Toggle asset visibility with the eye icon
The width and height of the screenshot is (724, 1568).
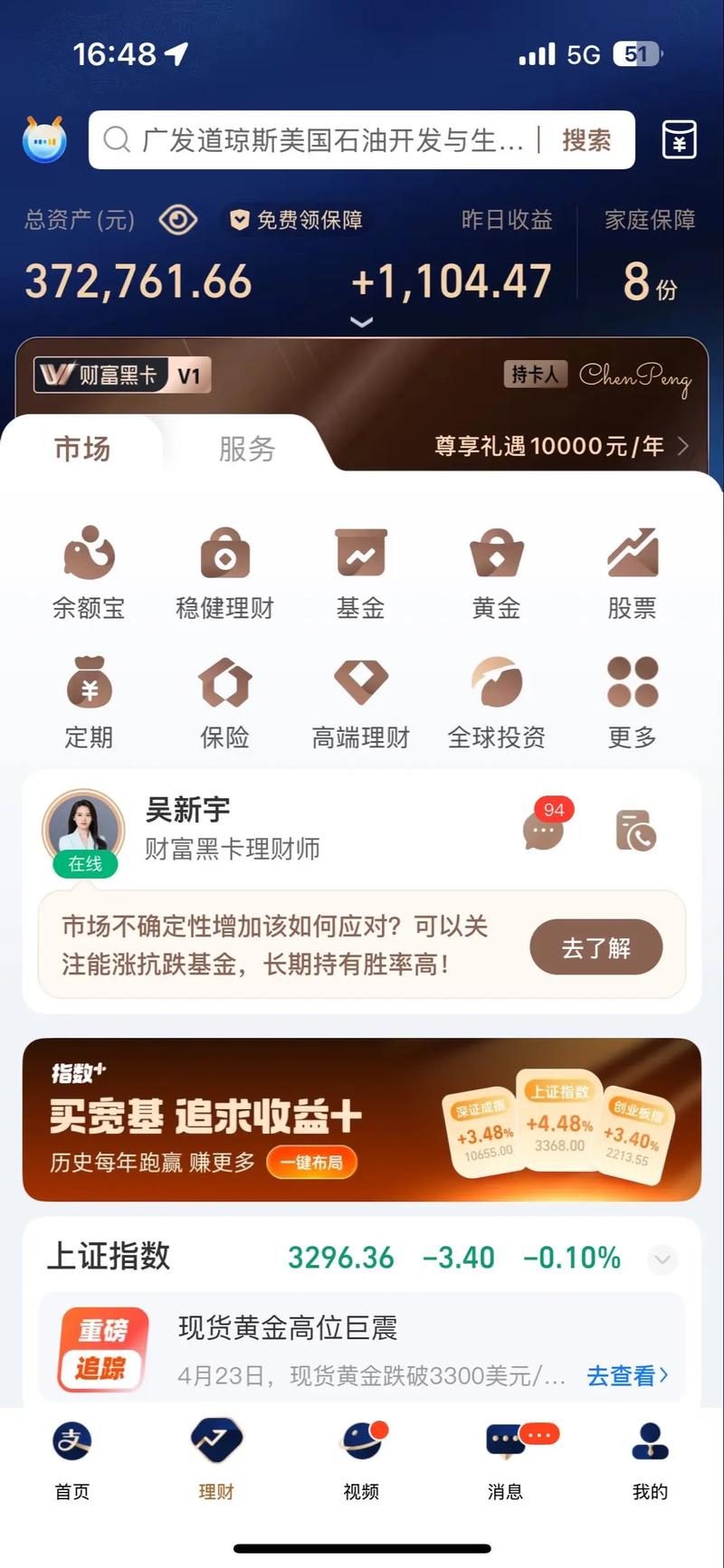tap(177, 220)
